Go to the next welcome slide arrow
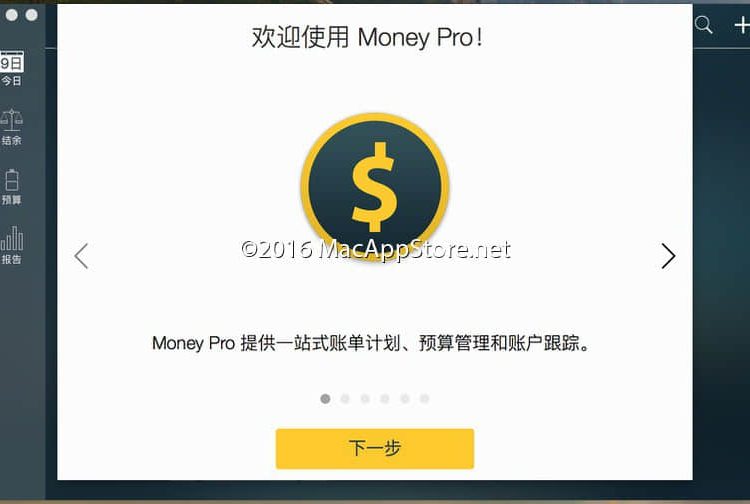 [668, 256]
